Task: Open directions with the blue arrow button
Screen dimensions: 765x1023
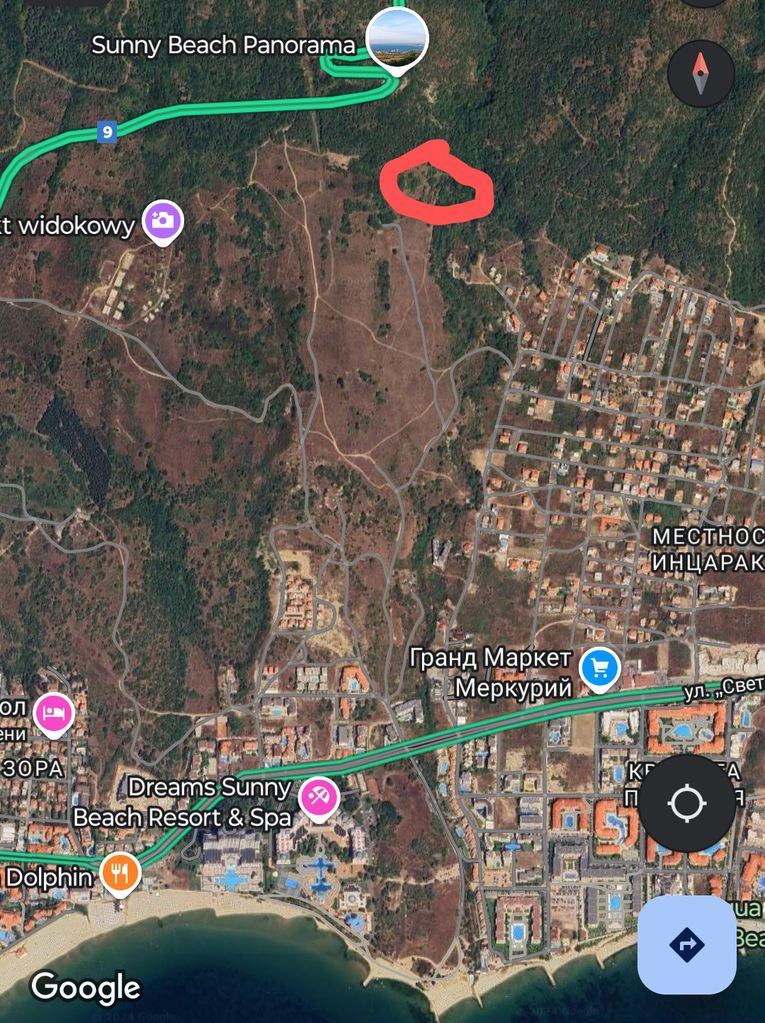Action: pos(687,944)
